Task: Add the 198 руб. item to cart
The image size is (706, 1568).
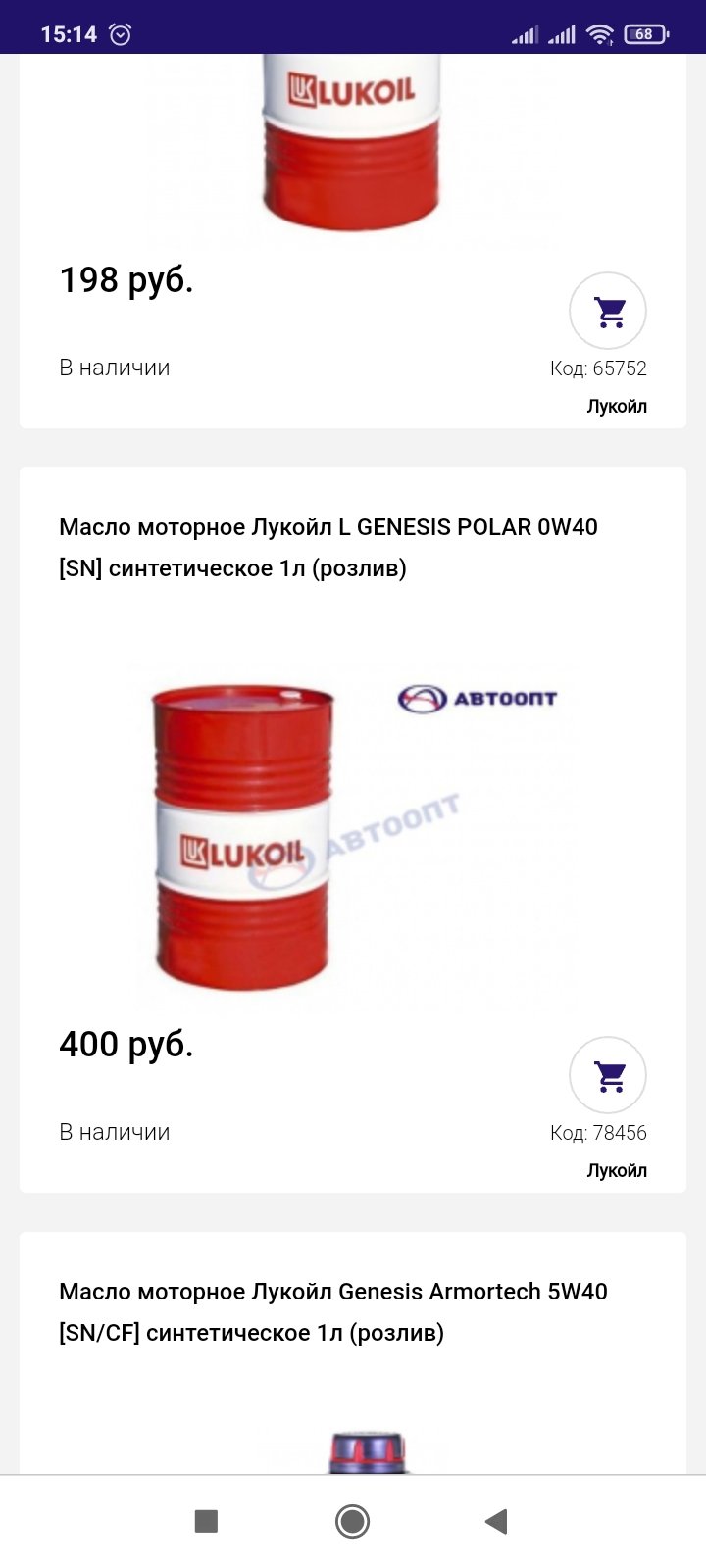Action: tap(608, 312)
